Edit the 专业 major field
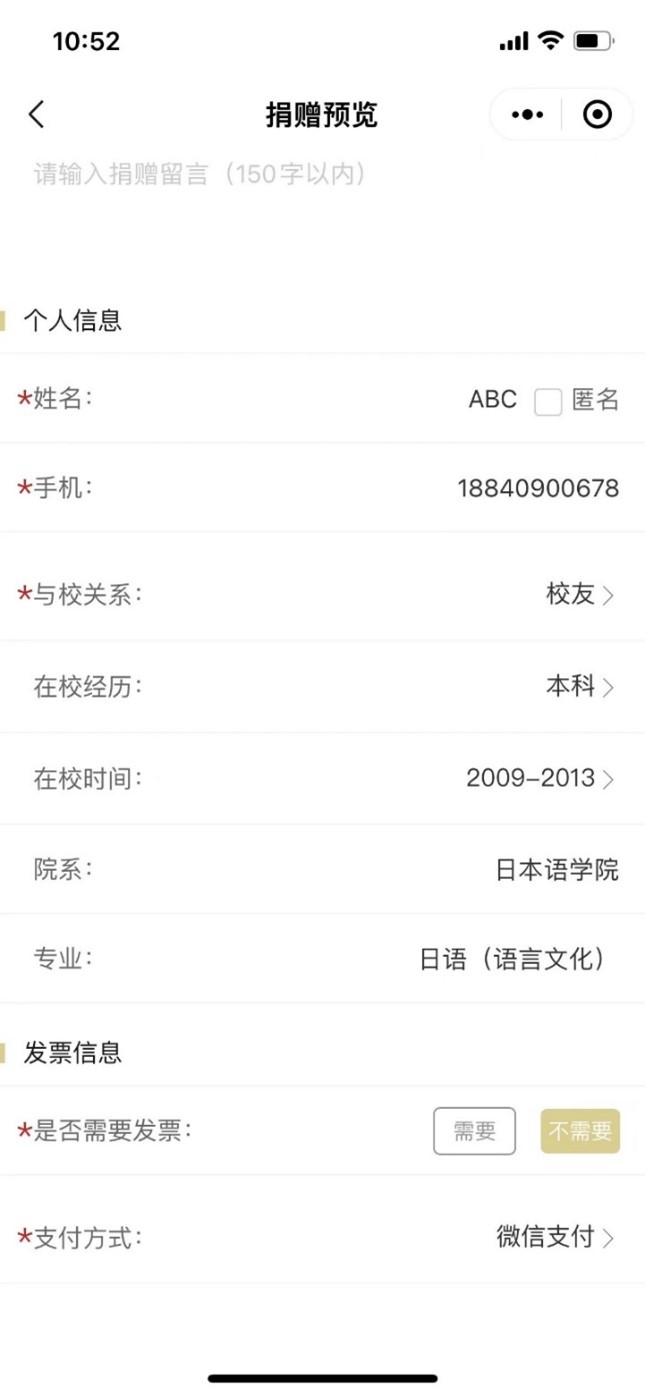Image resolution: width=645 pixels, height=1396 pixels. (x=513, y=960)
